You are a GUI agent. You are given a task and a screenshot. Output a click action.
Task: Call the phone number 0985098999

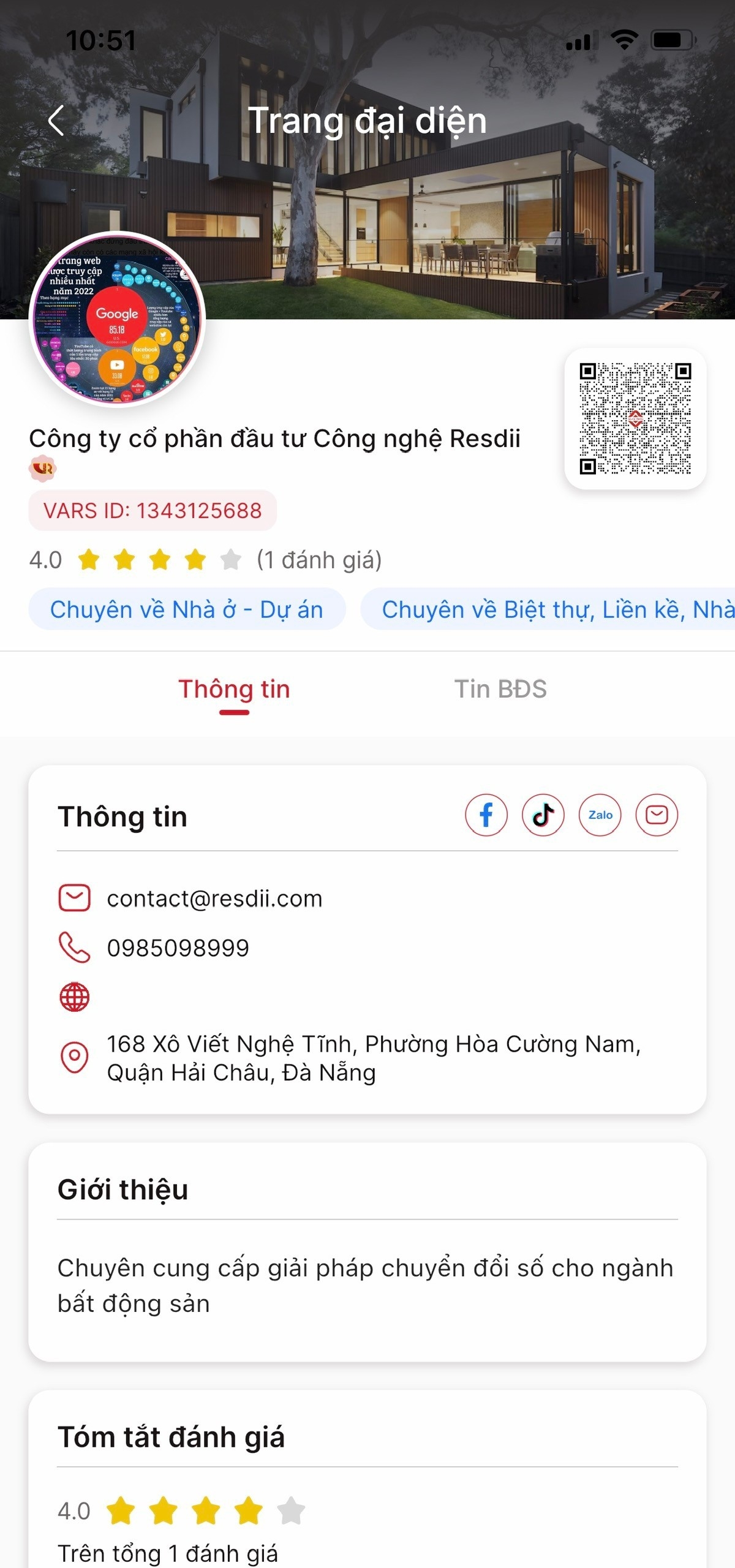coord(178,948)
